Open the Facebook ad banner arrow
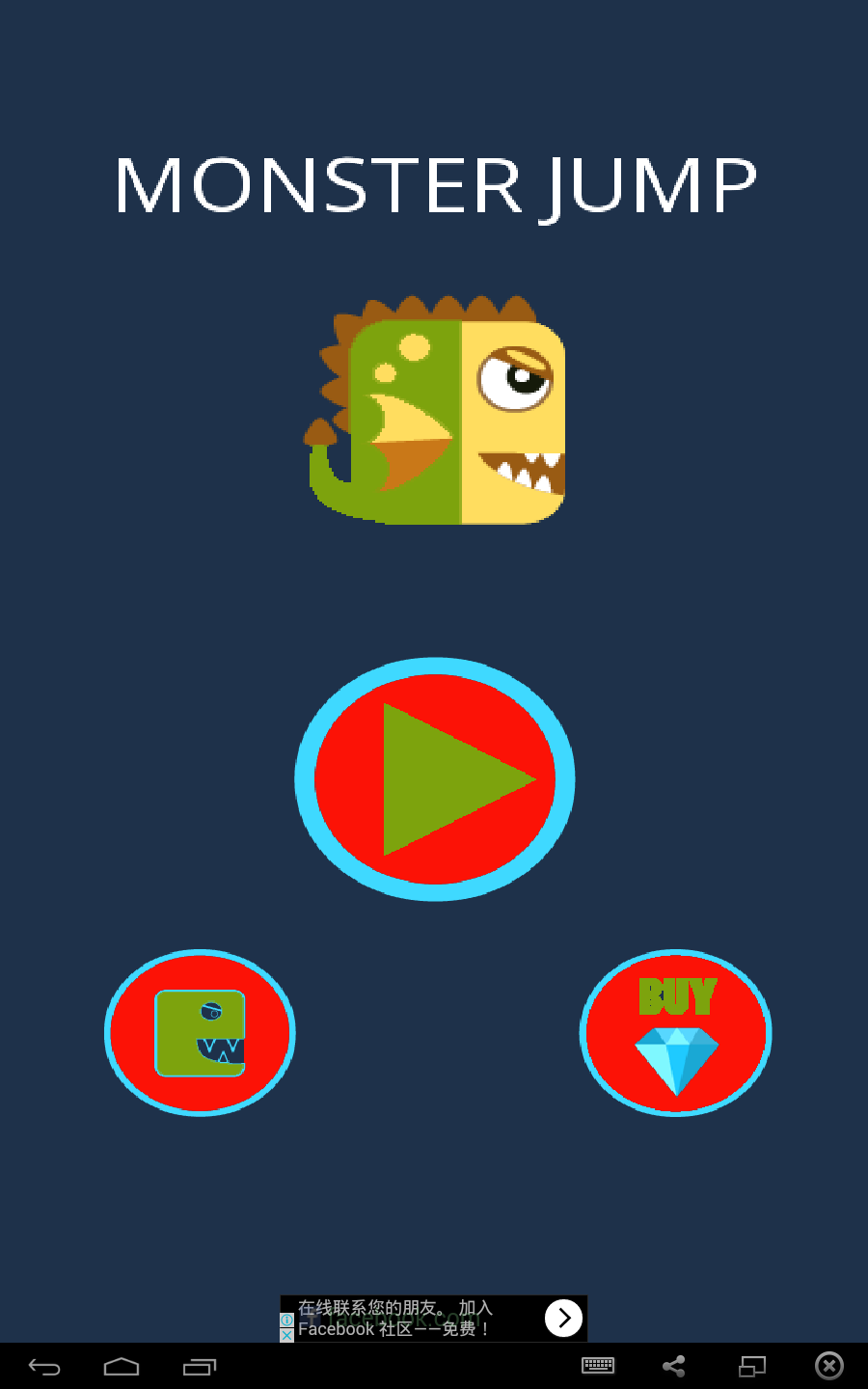The image size is (868, 1389). click(x=563, y=1318)
